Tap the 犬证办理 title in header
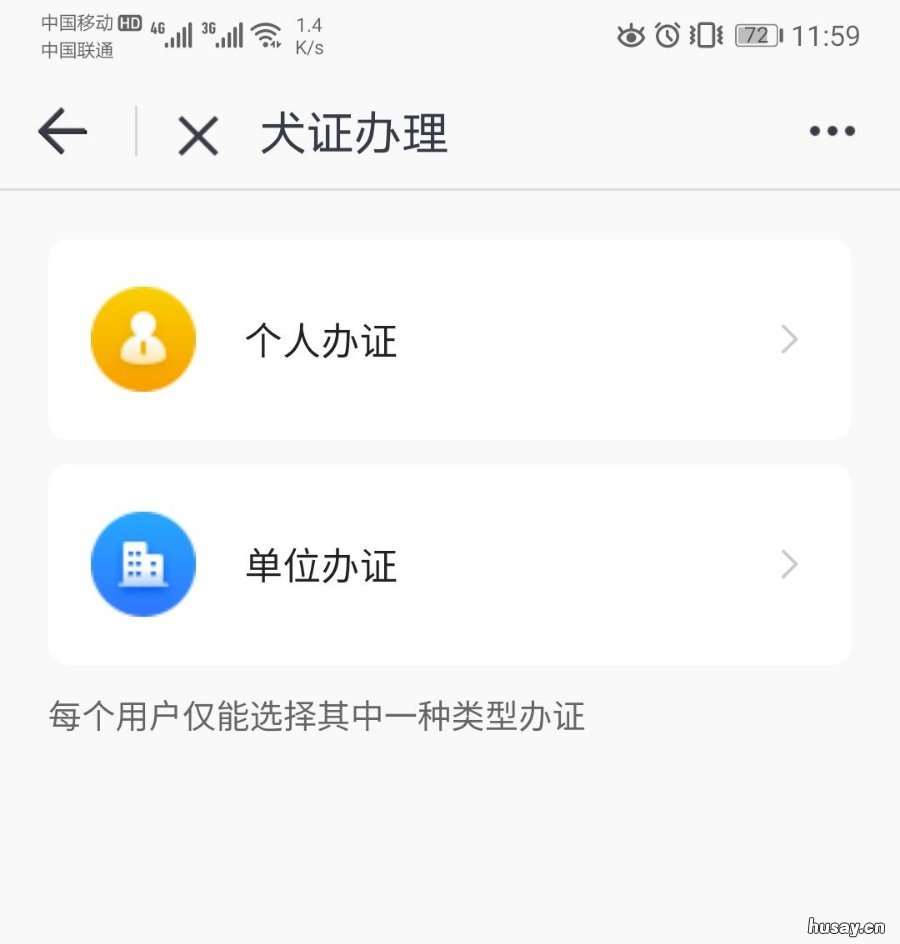The height and width of the screenshot is (944, 900). [351, 133]
